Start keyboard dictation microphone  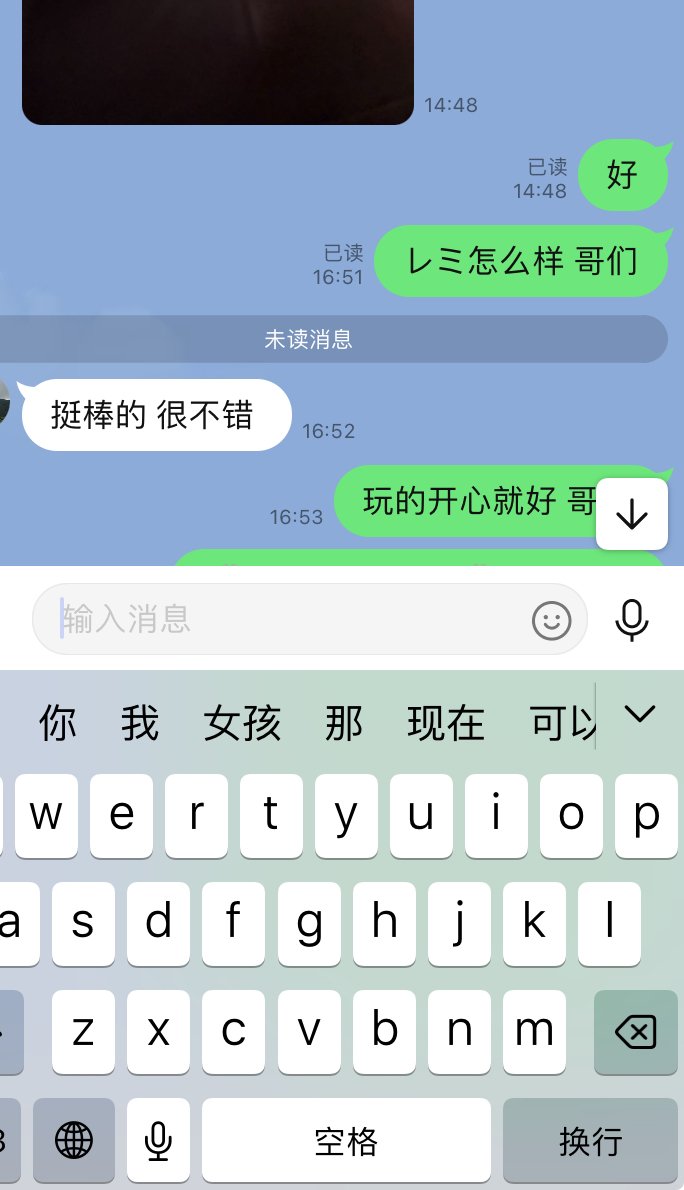tap(158, 1140)
